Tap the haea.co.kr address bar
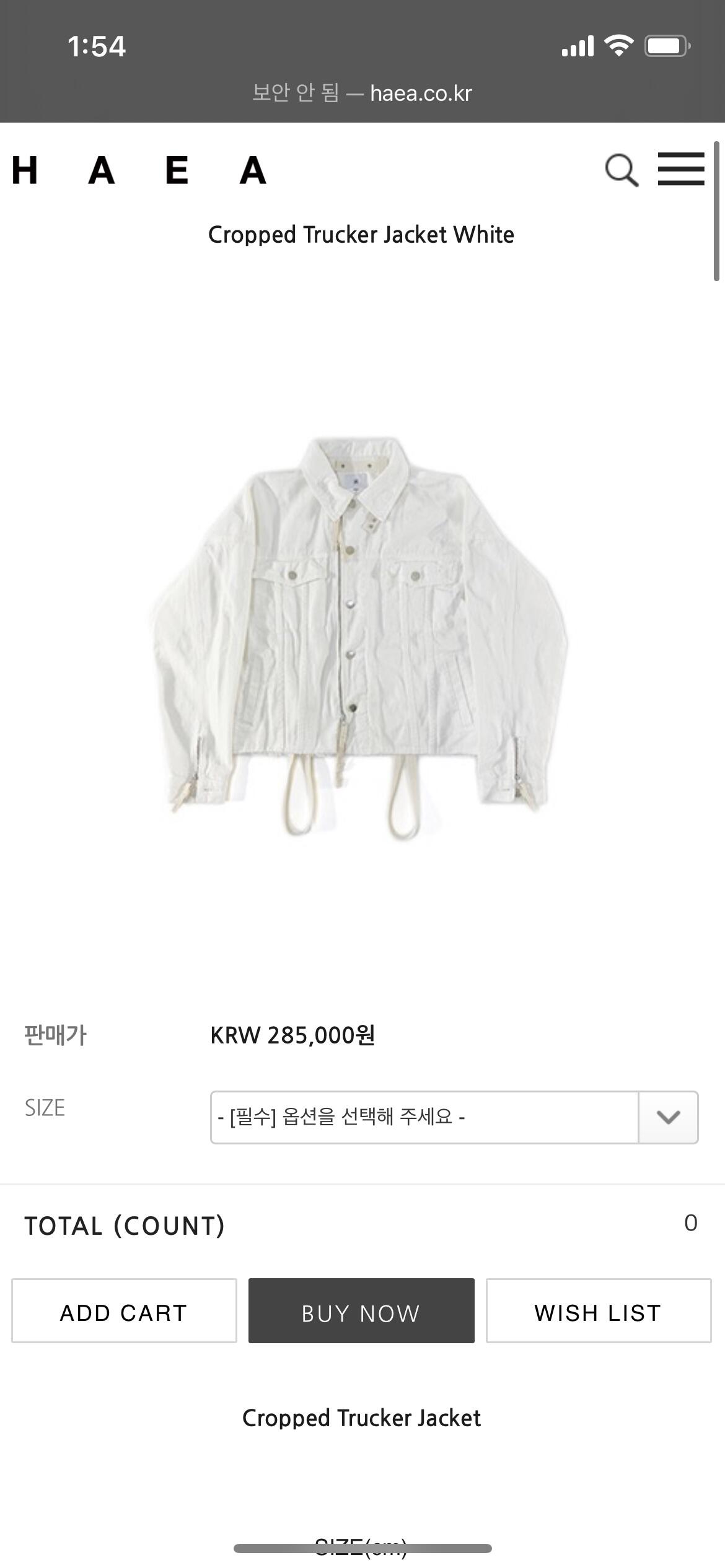Viewport: 725px width, 1568px height. click(362, 93)
